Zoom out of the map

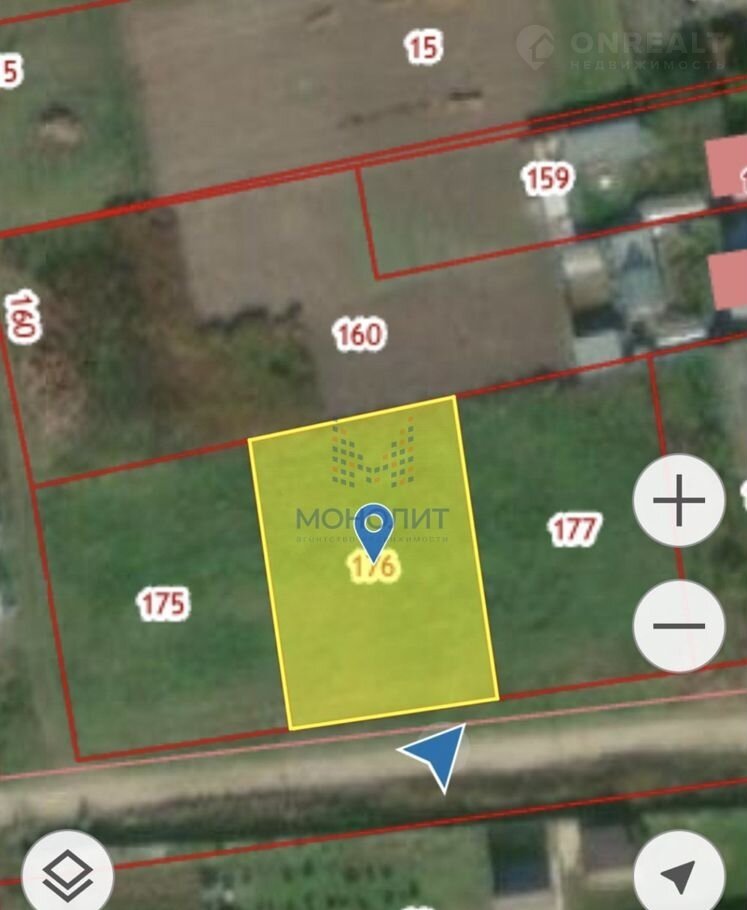[x=679, y=626]
